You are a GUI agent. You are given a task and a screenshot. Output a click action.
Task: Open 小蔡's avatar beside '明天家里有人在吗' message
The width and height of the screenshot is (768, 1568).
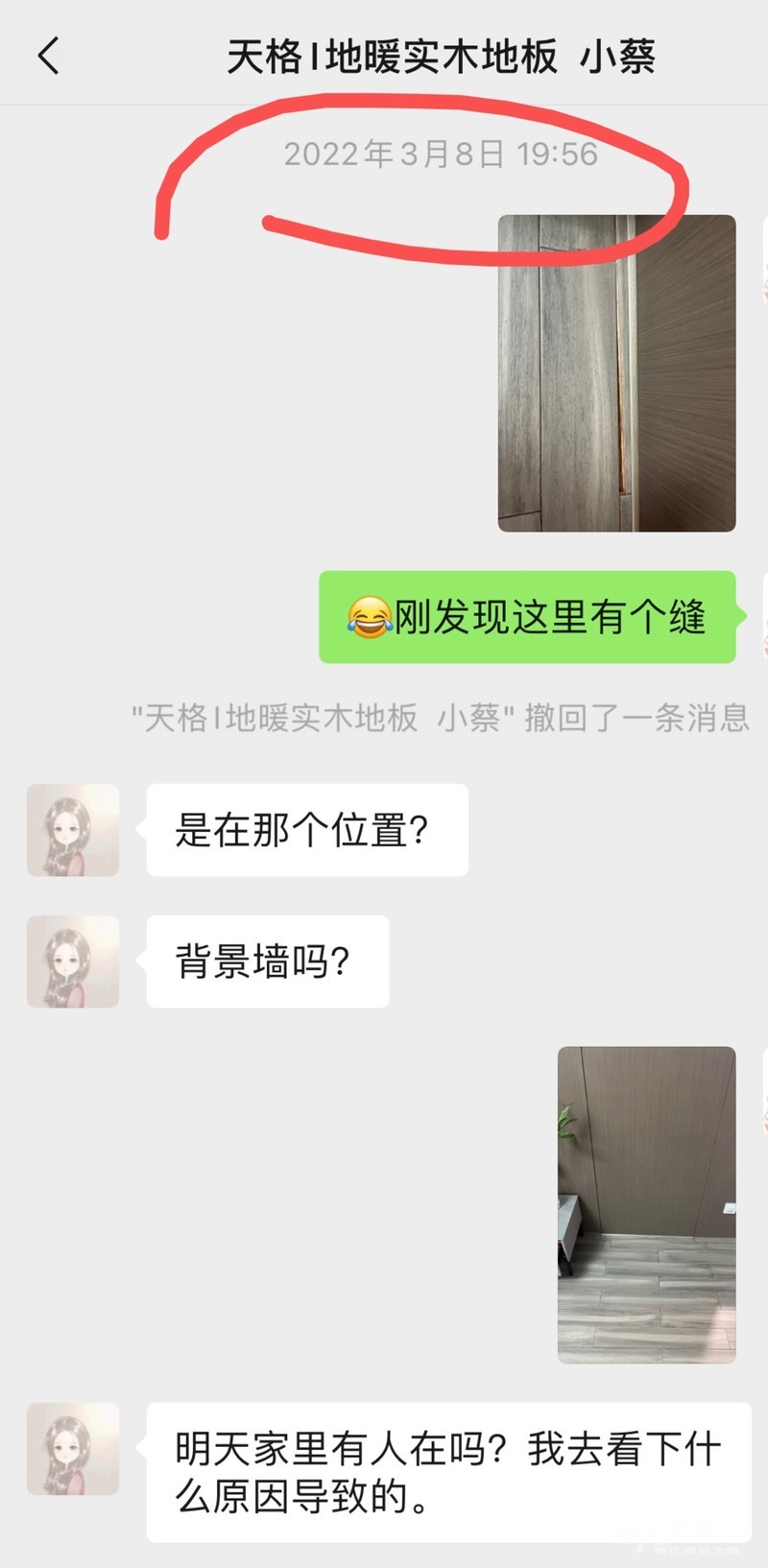73,1448
